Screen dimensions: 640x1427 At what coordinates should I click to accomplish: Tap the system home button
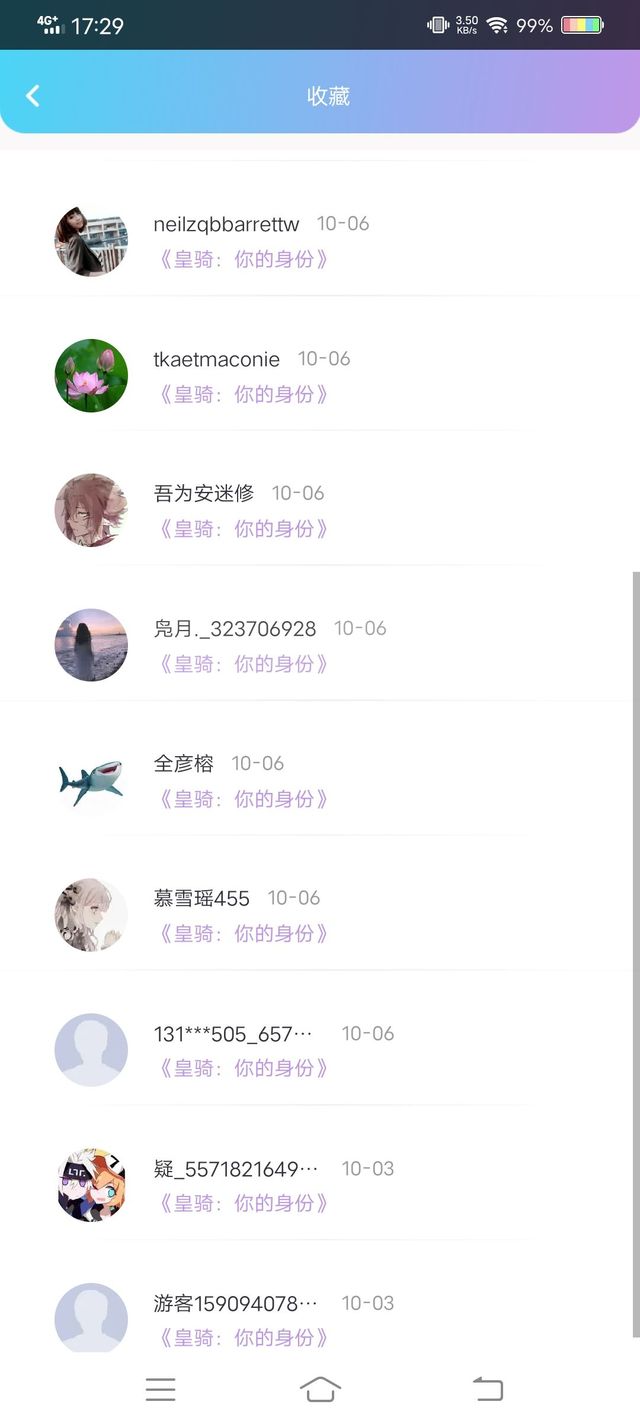(320, 1389)
